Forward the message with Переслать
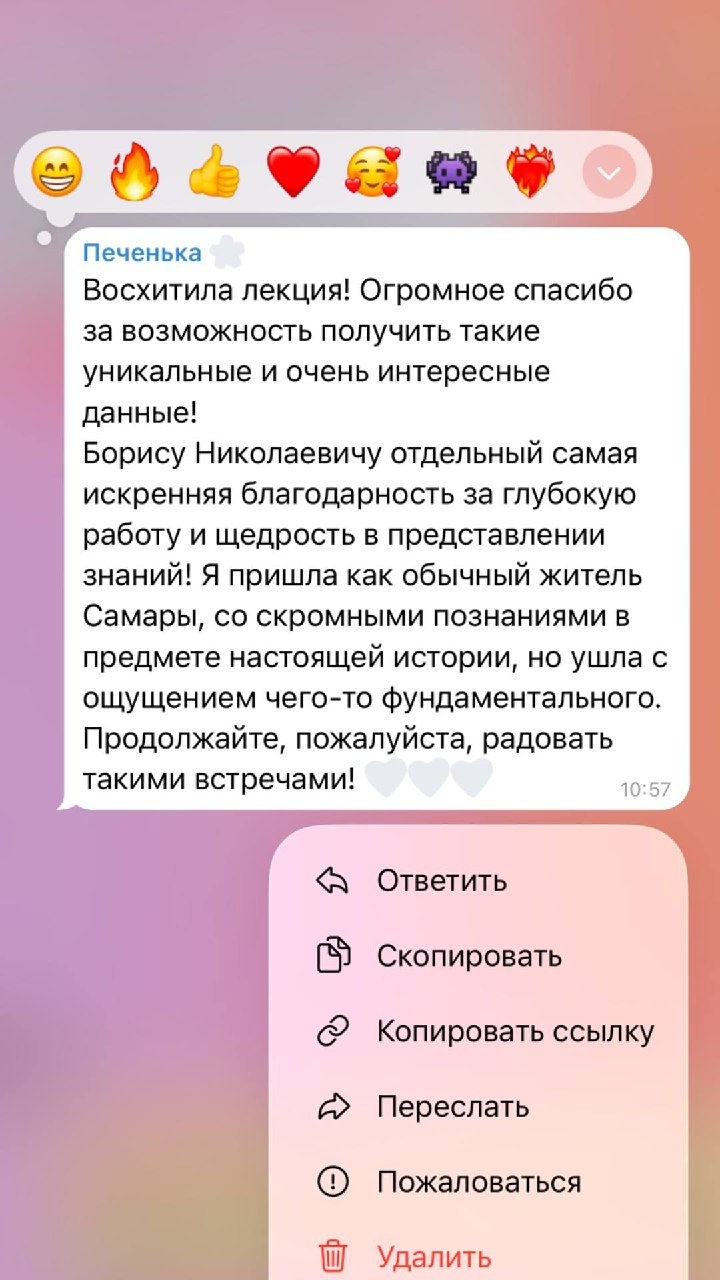 coord(478,1107)
